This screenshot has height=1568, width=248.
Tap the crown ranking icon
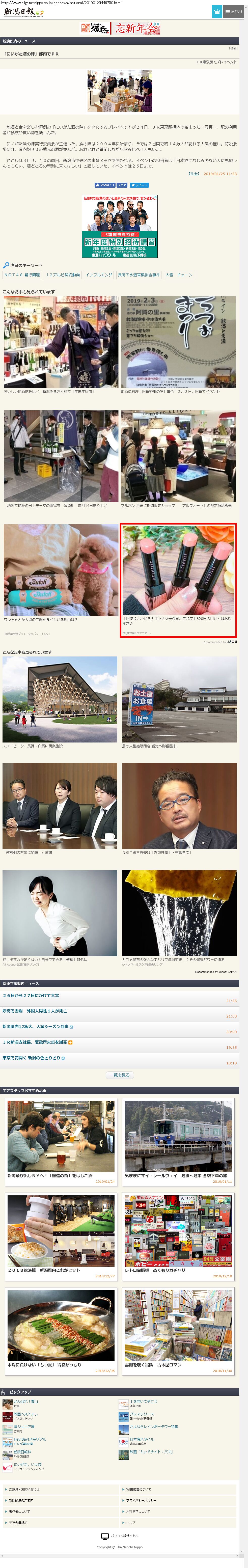tap(216, 12)
